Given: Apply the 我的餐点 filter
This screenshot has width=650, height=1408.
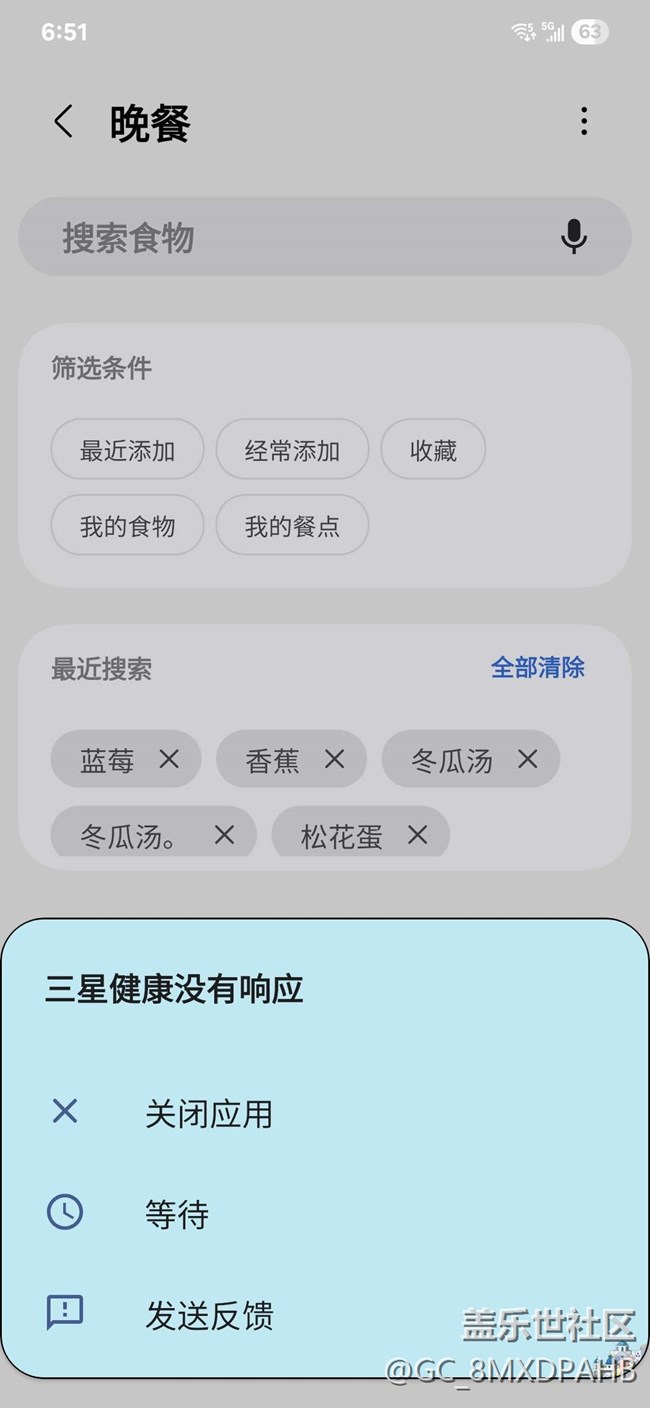Looking at the screenshot, I should [292, 526].
